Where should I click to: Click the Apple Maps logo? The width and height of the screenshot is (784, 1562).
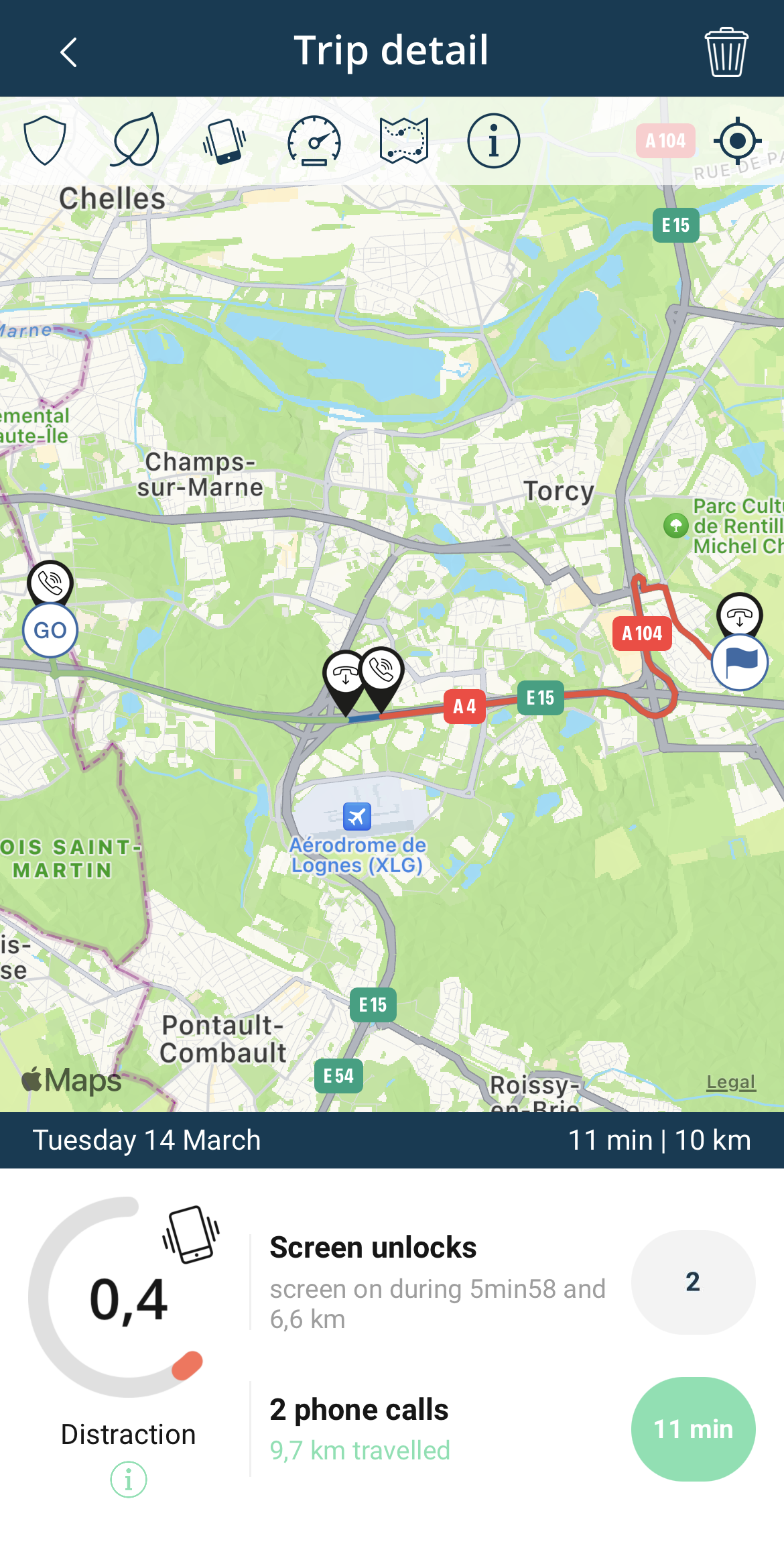tap(69, 1078)
